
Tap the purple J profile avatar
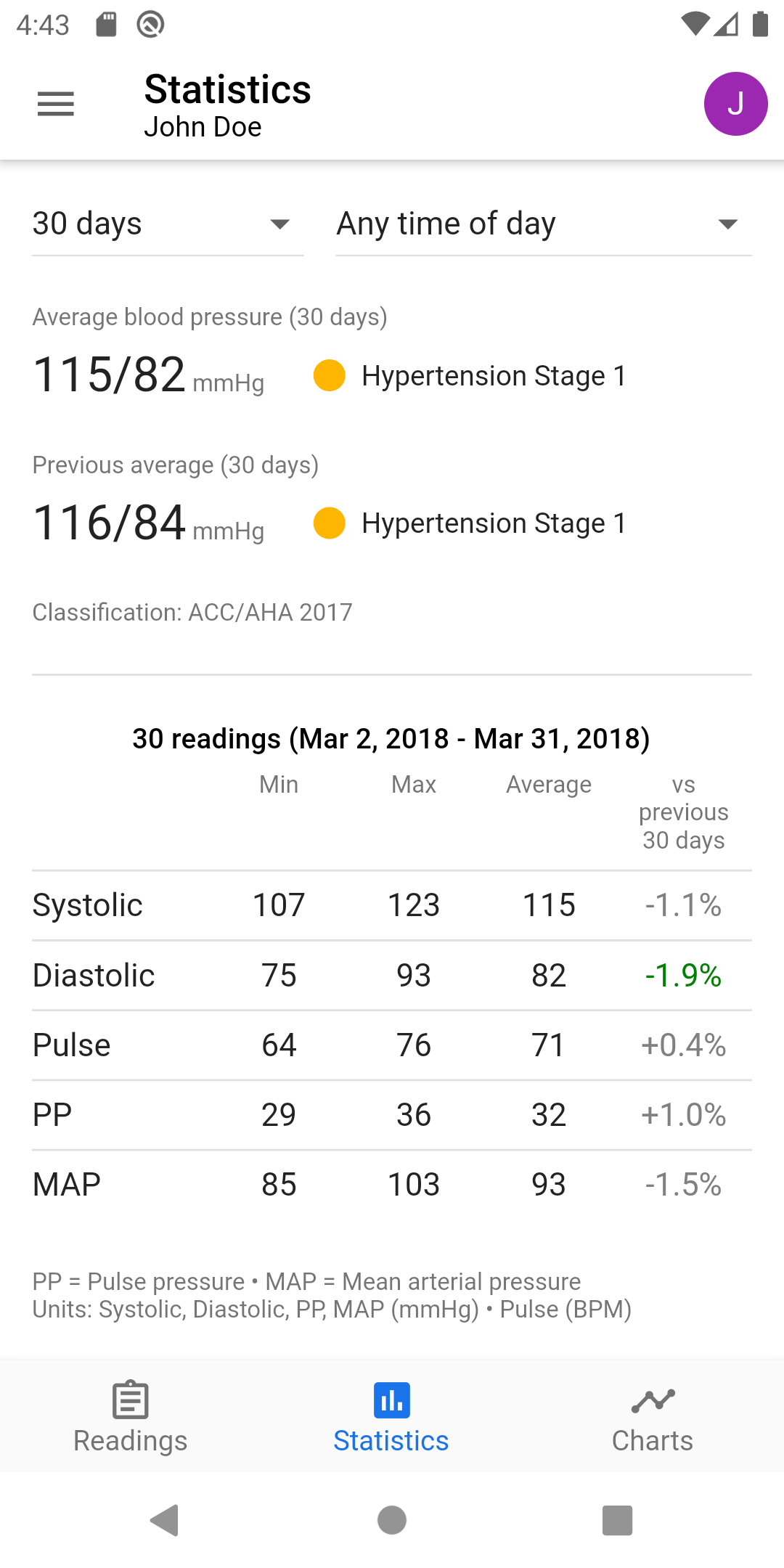point(736,104)
